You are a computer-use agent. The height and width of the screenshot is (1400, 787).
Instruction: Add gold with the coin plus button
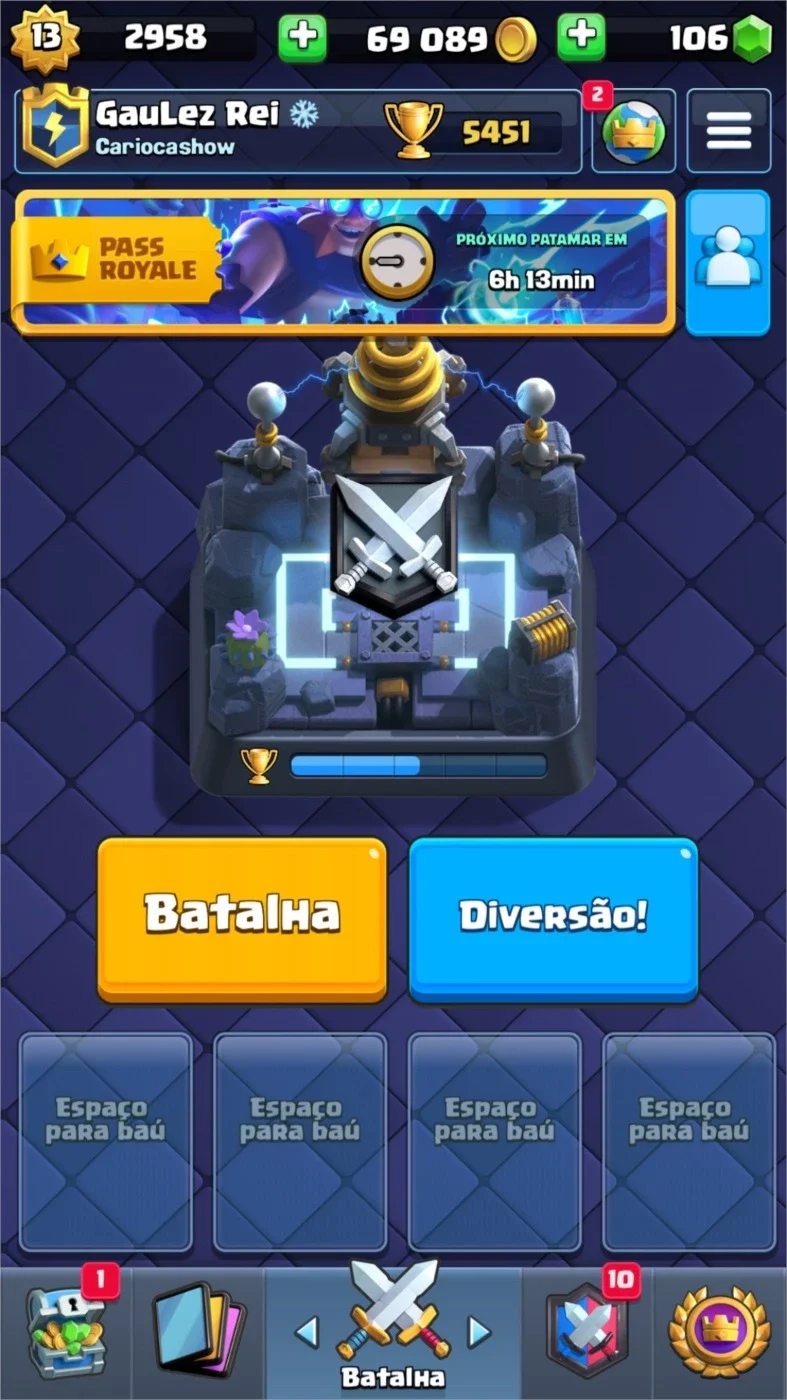coord(302,38)
